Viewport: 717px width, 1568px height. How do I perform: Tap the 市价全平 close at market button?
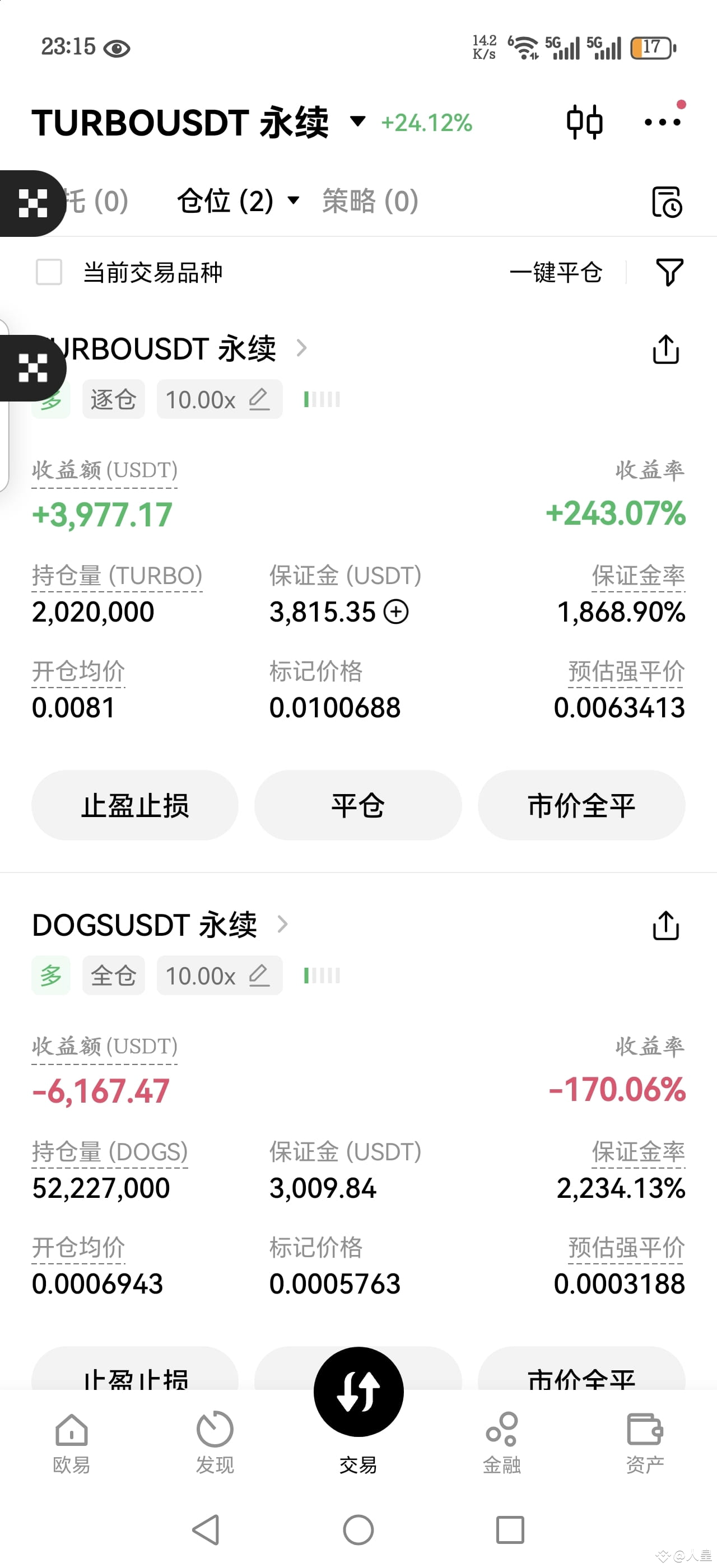click(581, 805)
